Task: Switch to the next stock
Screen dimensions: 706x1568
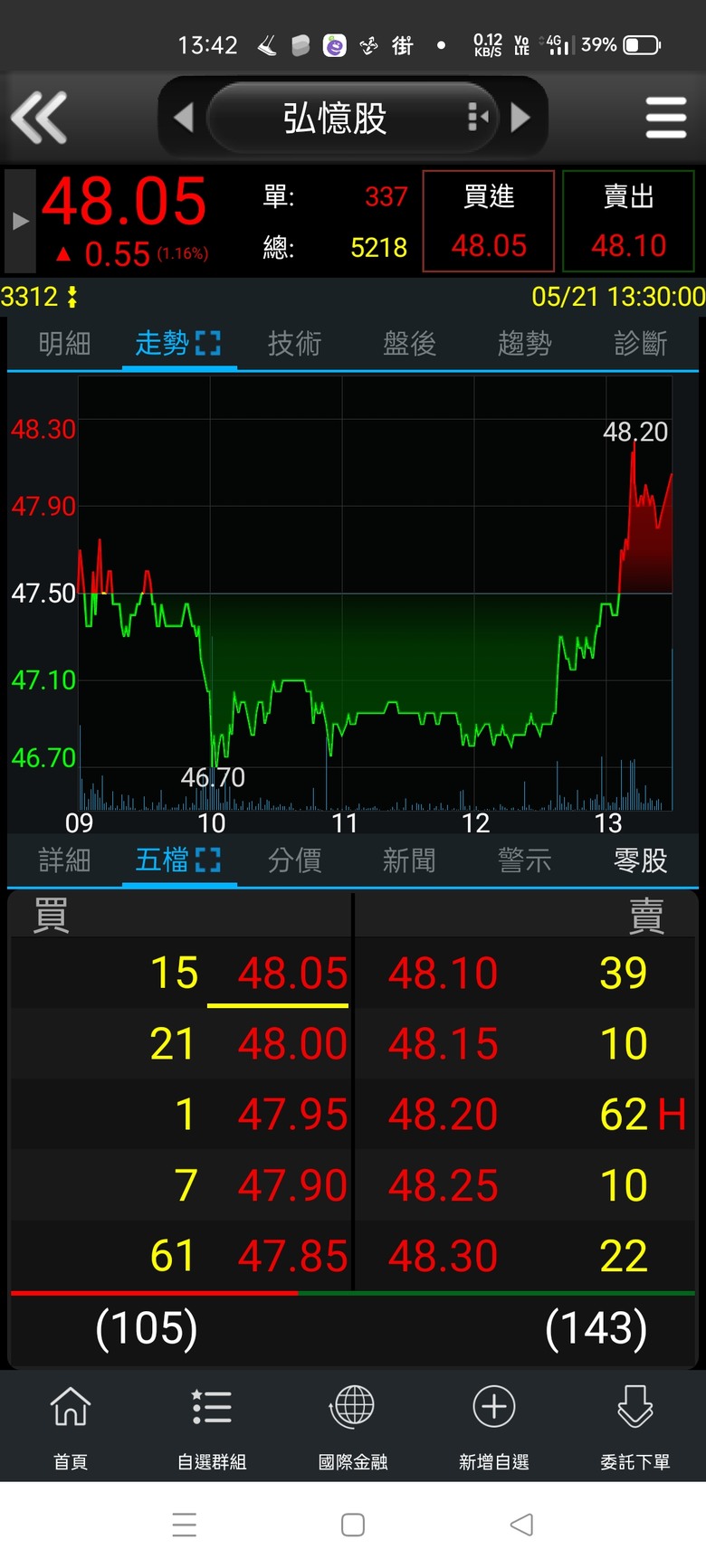Action: click(520, 118)
